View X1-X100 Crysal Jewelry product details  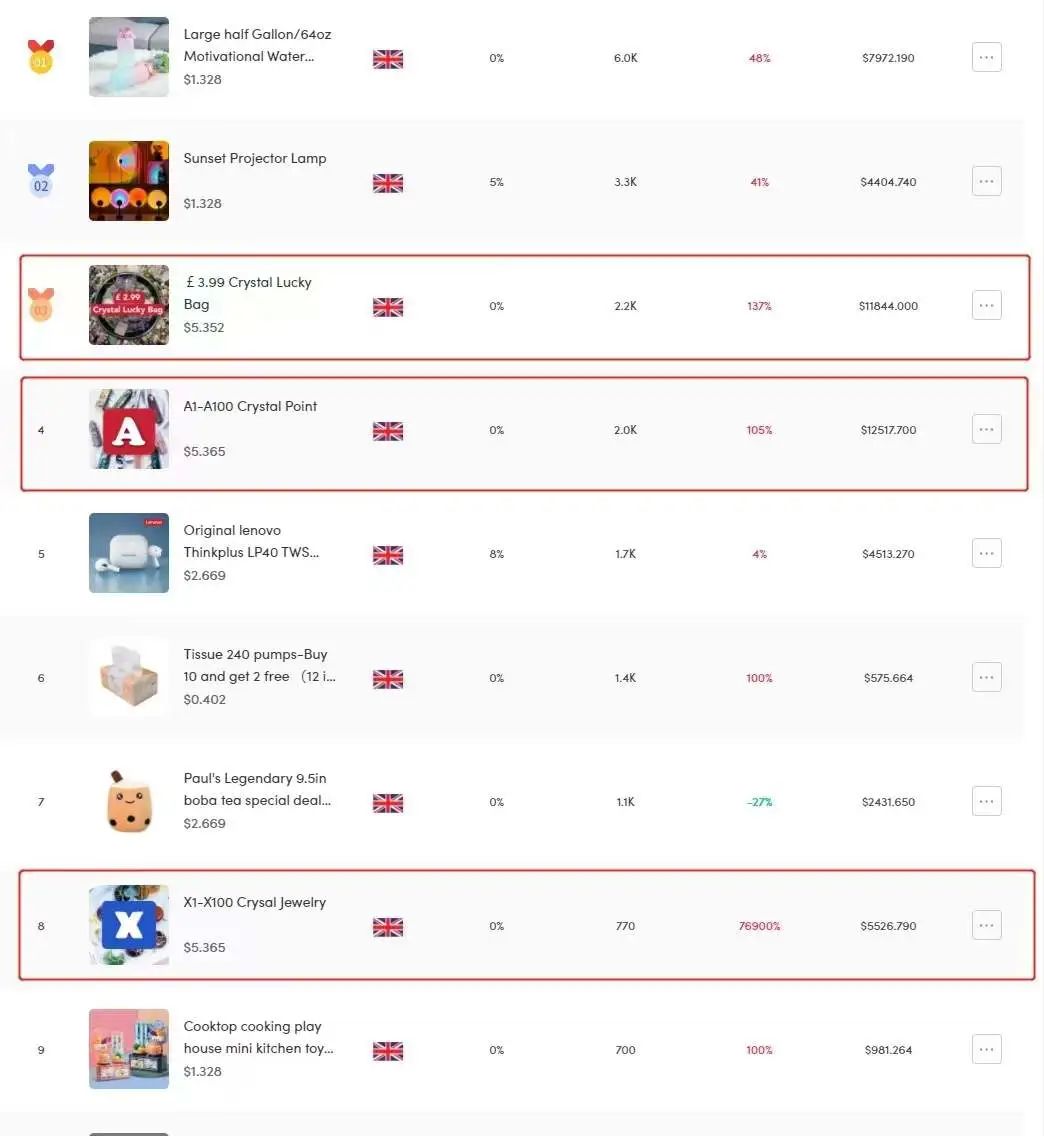254,902
